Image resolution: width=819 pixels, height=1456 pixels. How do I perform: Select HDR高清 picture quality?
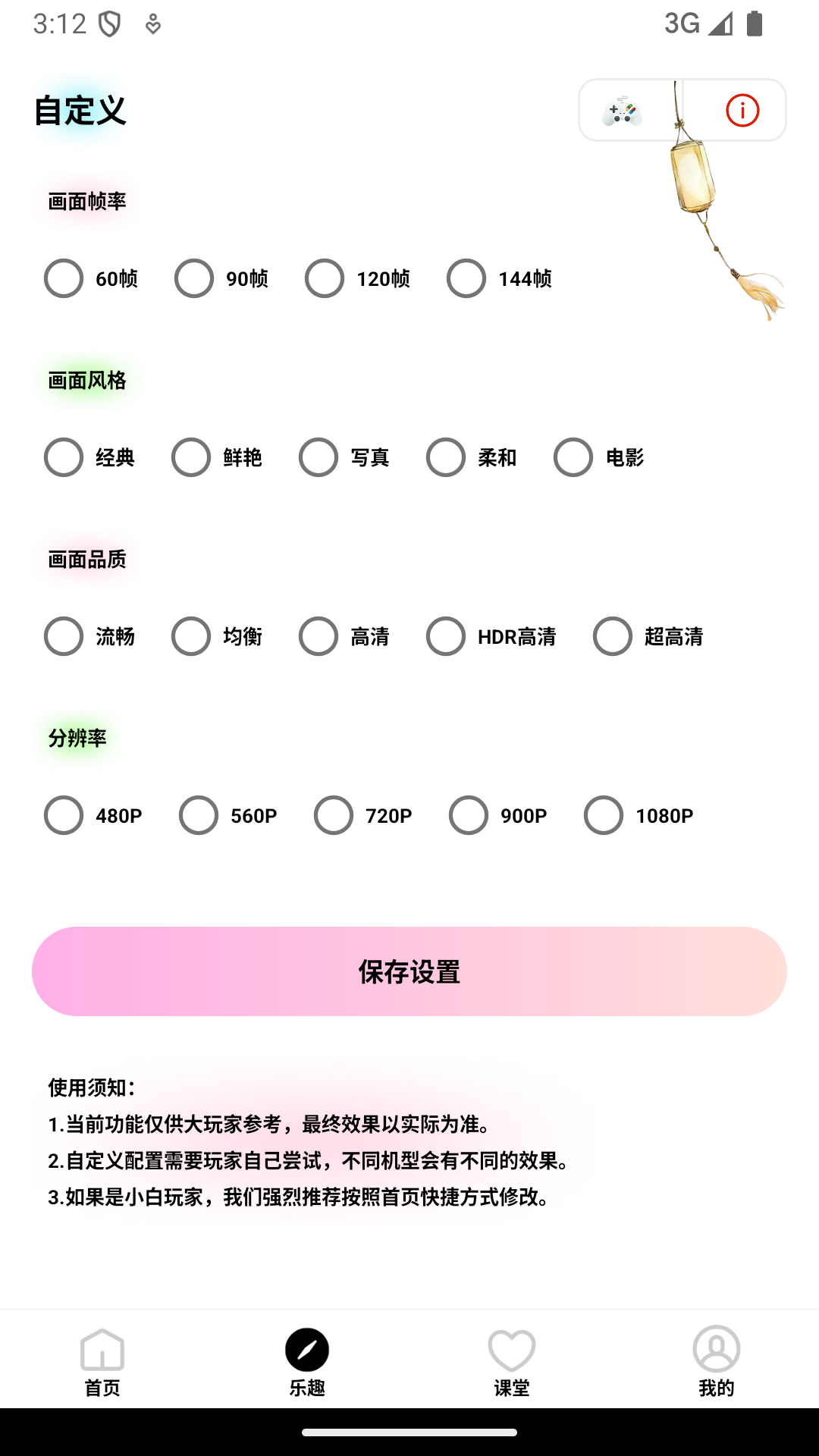coord(491,636)
